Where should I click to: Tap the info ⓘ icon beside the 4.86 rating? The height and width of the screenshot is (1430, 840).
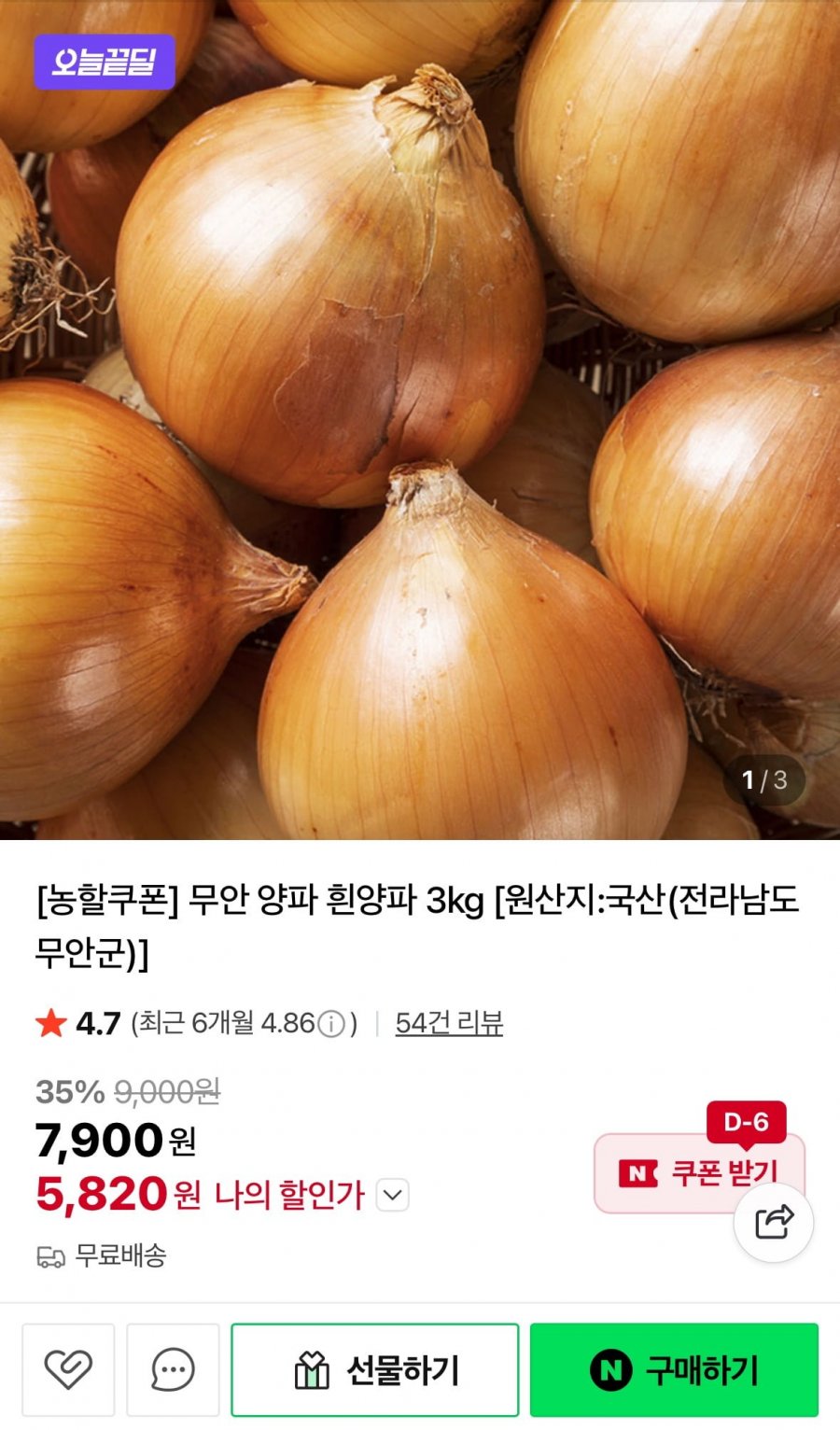(x=332, y=1023)
